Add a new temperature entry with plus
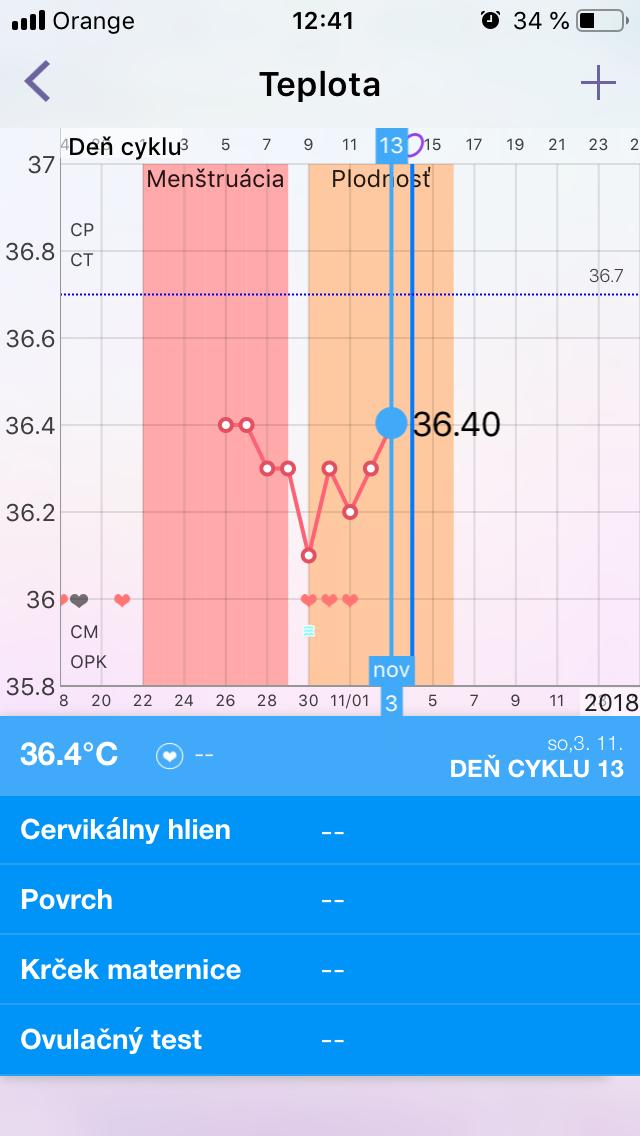Viewport: 640px width, 1136px height. point(598,83)
